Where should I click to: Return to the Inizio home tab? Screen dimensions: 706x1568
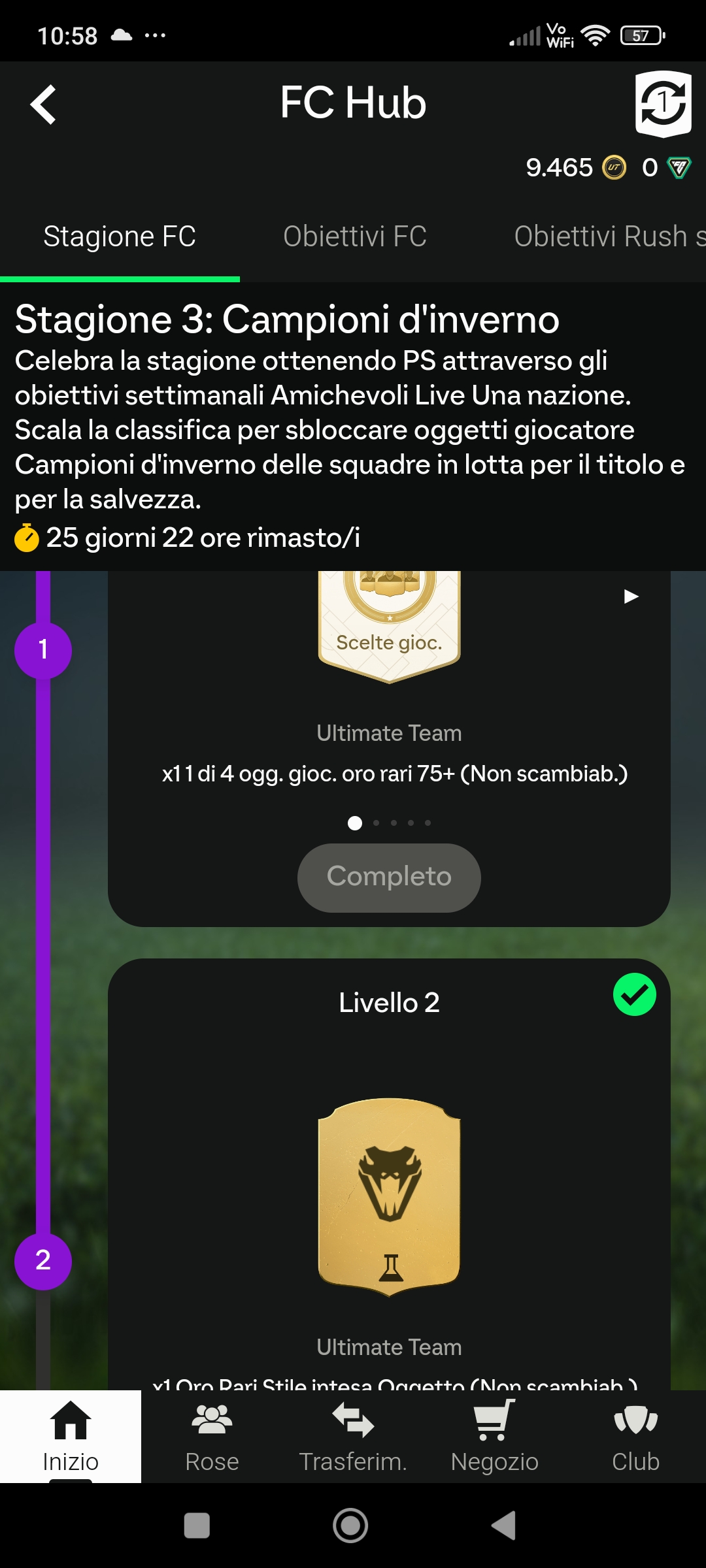coord(71,1437)
